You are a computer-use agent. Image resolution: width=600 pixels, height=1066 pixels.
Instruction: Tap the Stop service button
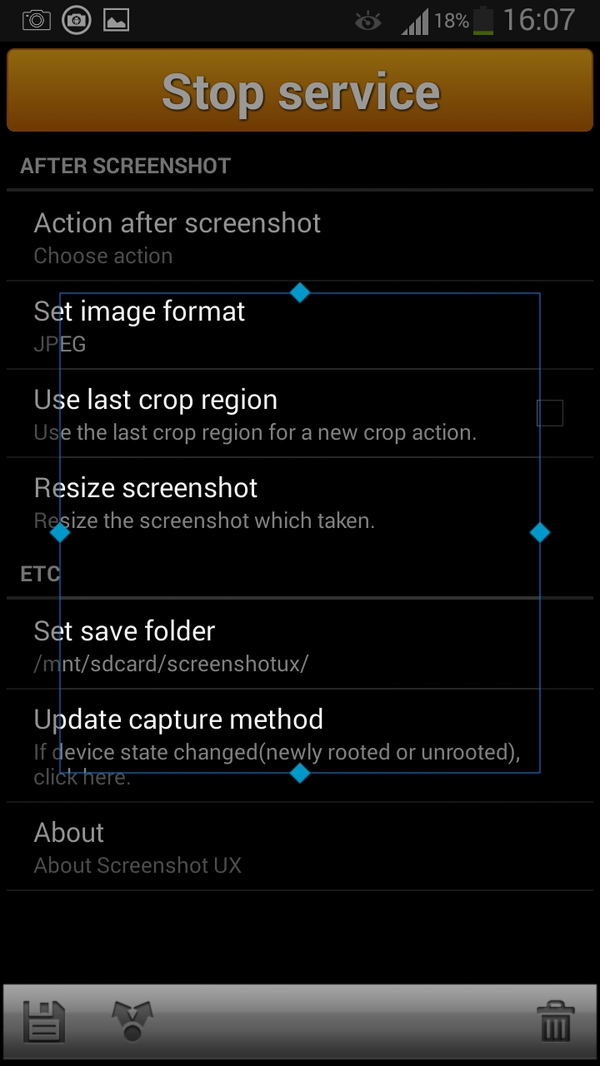point(300,92)
